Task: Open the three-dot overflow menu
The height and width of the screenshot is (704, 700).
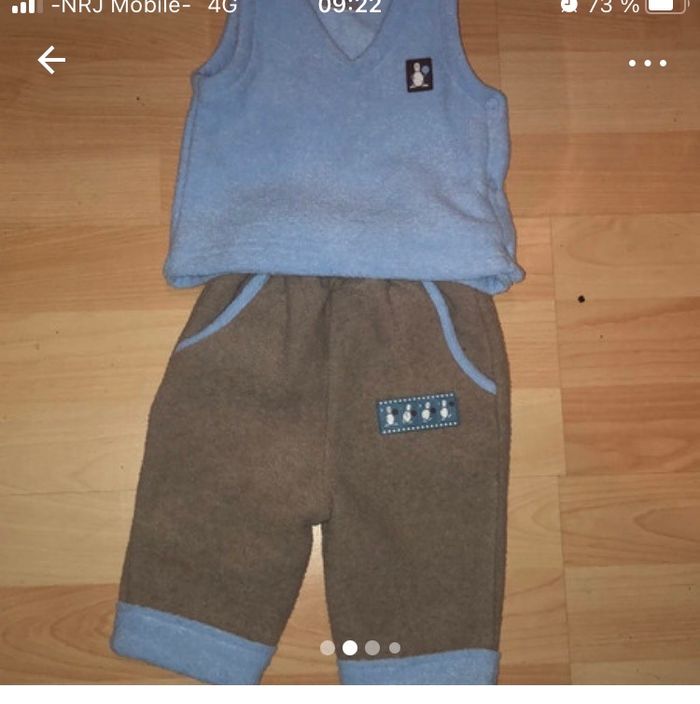Action: 647,63
